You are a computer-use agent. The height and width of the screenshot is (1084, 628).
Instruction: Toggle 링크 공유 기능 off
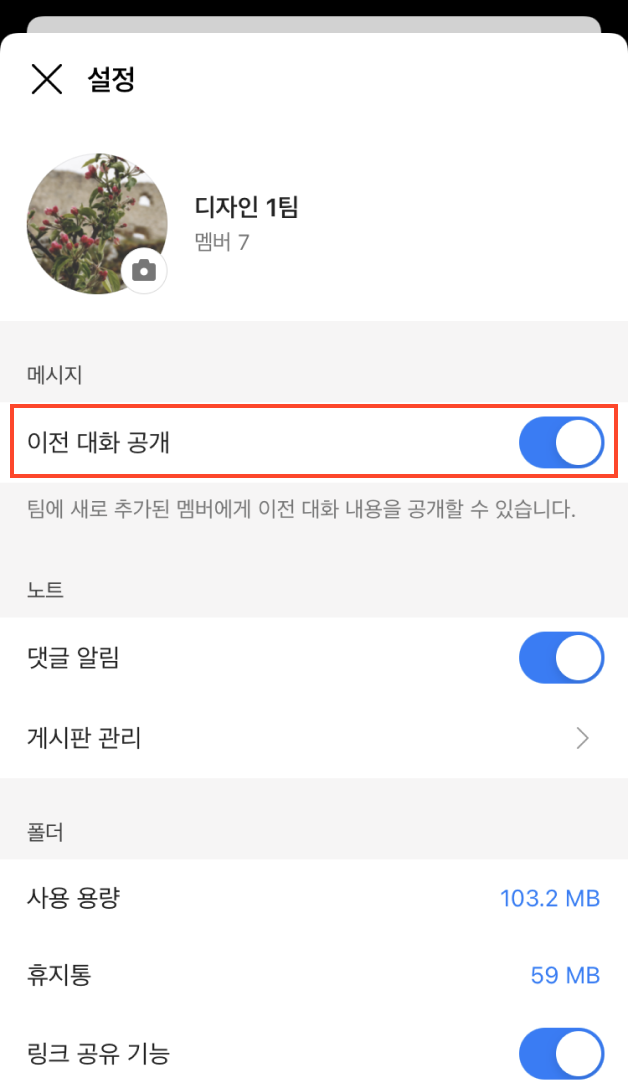561,1053
